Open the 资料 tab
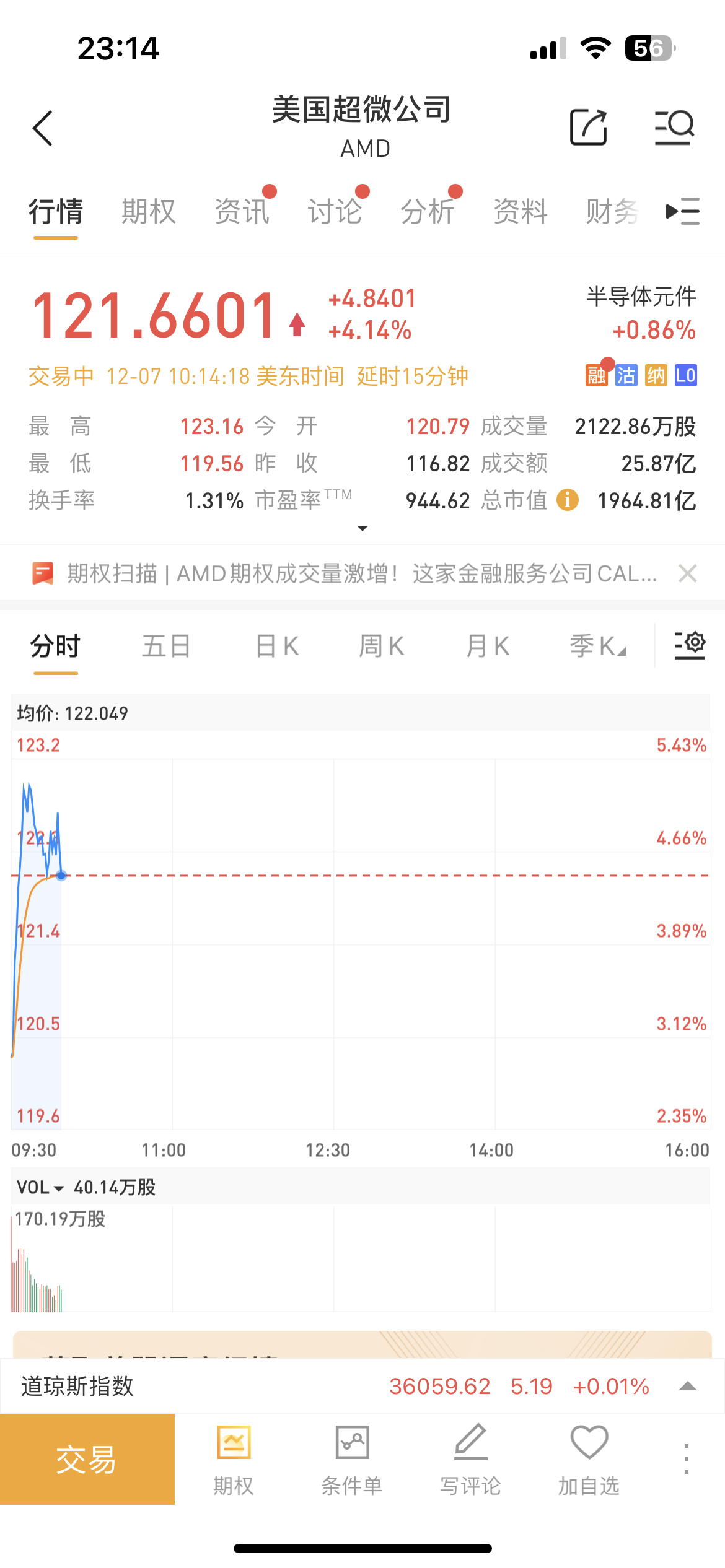 521,212
